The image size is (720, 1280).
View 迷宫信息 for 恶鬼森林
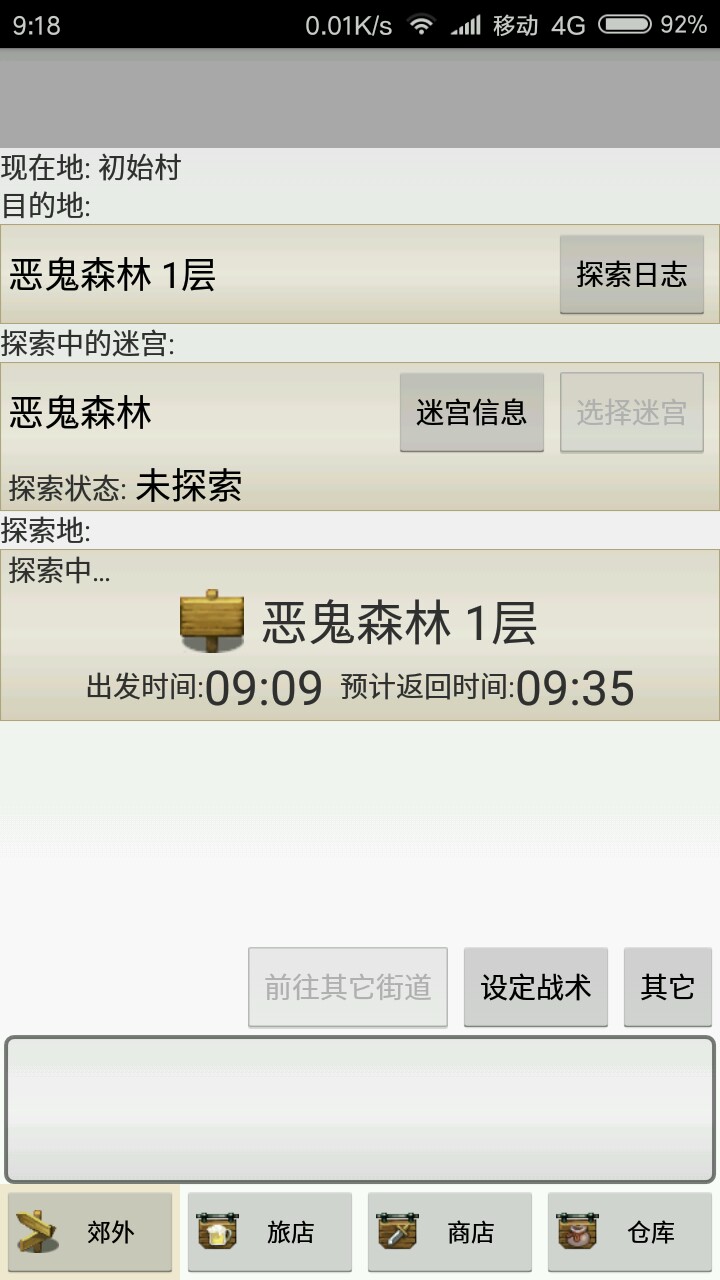[x=471, y=412]
